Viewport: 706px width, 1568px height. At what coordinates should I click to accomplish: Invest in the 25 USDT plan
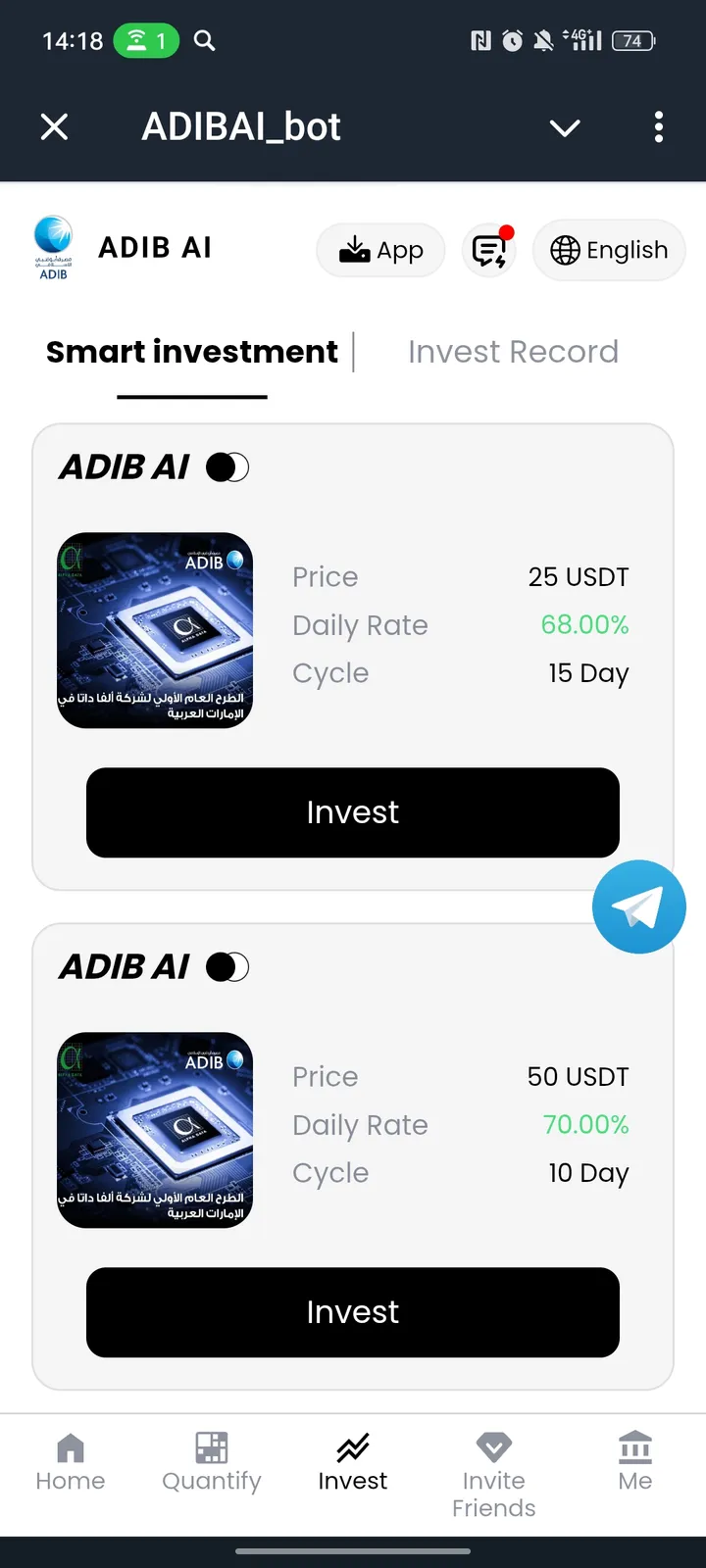(x=353, y=812)
